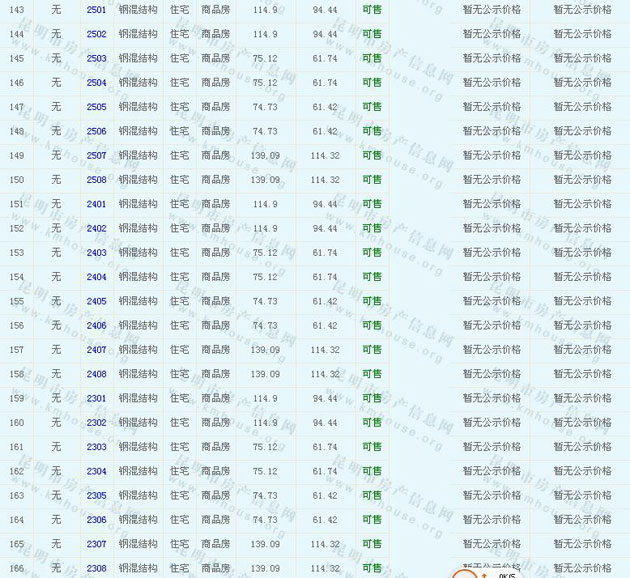View details for room 2508
This screenshot has height=578, width=630.
(x=96, y=180)
